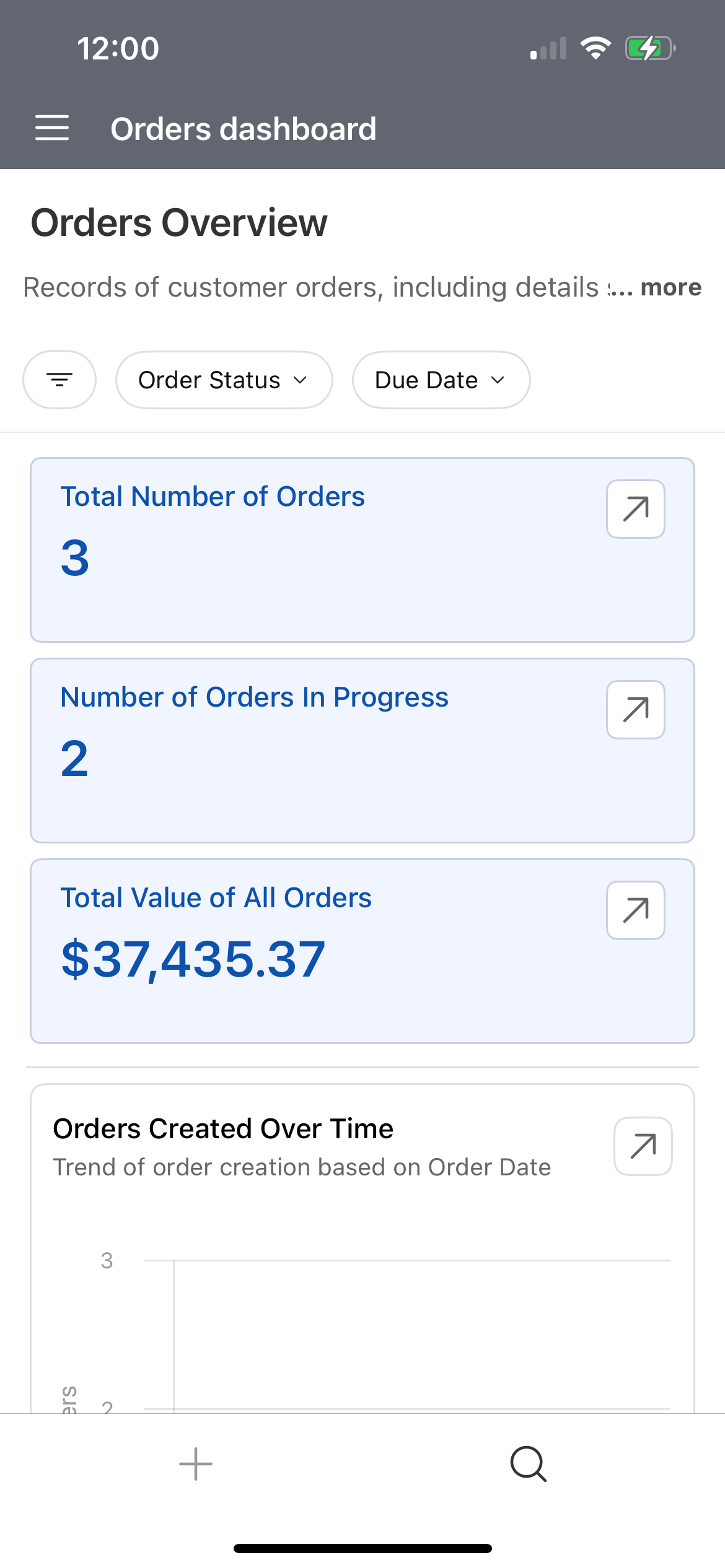Create a new record with the plus icon
Screen dimensions: 725x1568
pyautogui.click(x=195, y=1464)
